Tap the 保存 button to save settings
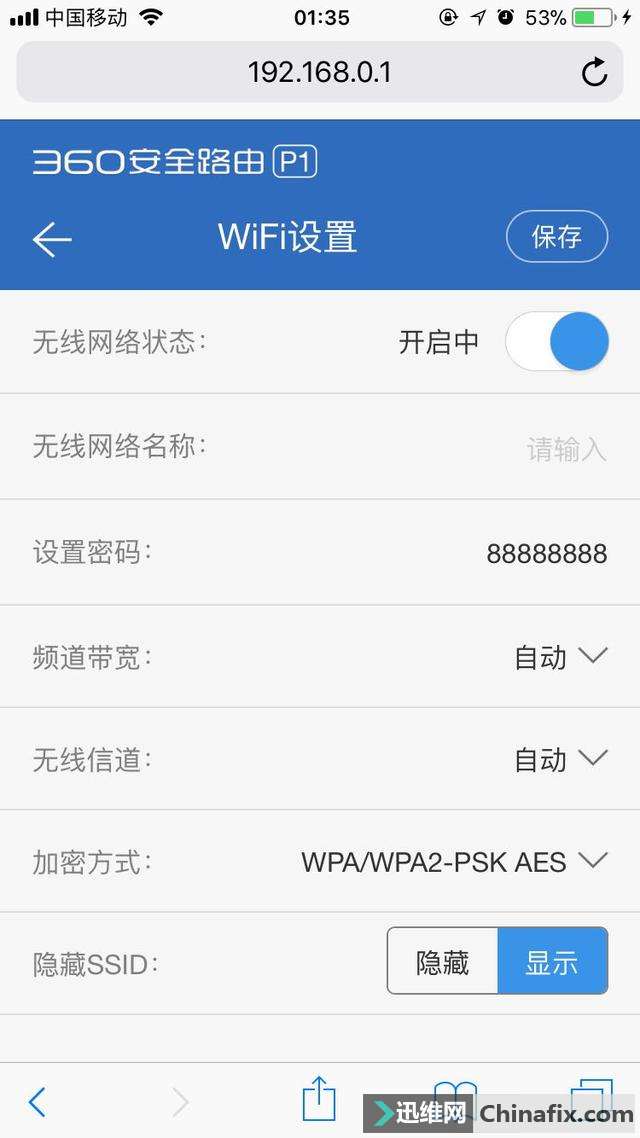Viewport: 640px width, 1138px height. (557, 237)
